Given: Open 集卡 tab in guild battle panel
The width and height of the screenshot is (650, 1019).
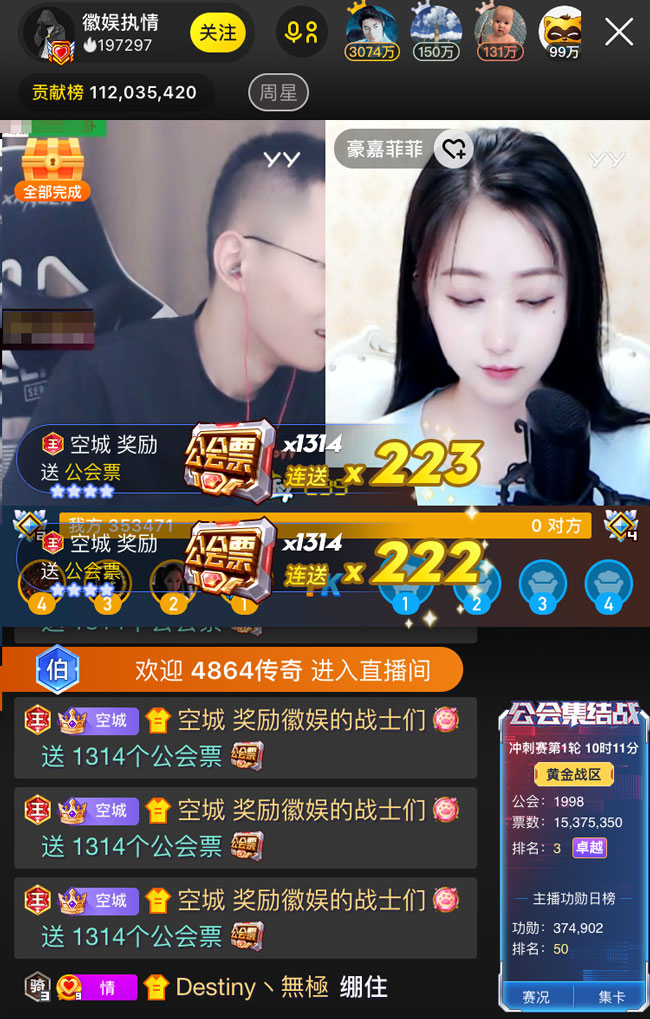Looking at the screenshot, I should 611,997.
